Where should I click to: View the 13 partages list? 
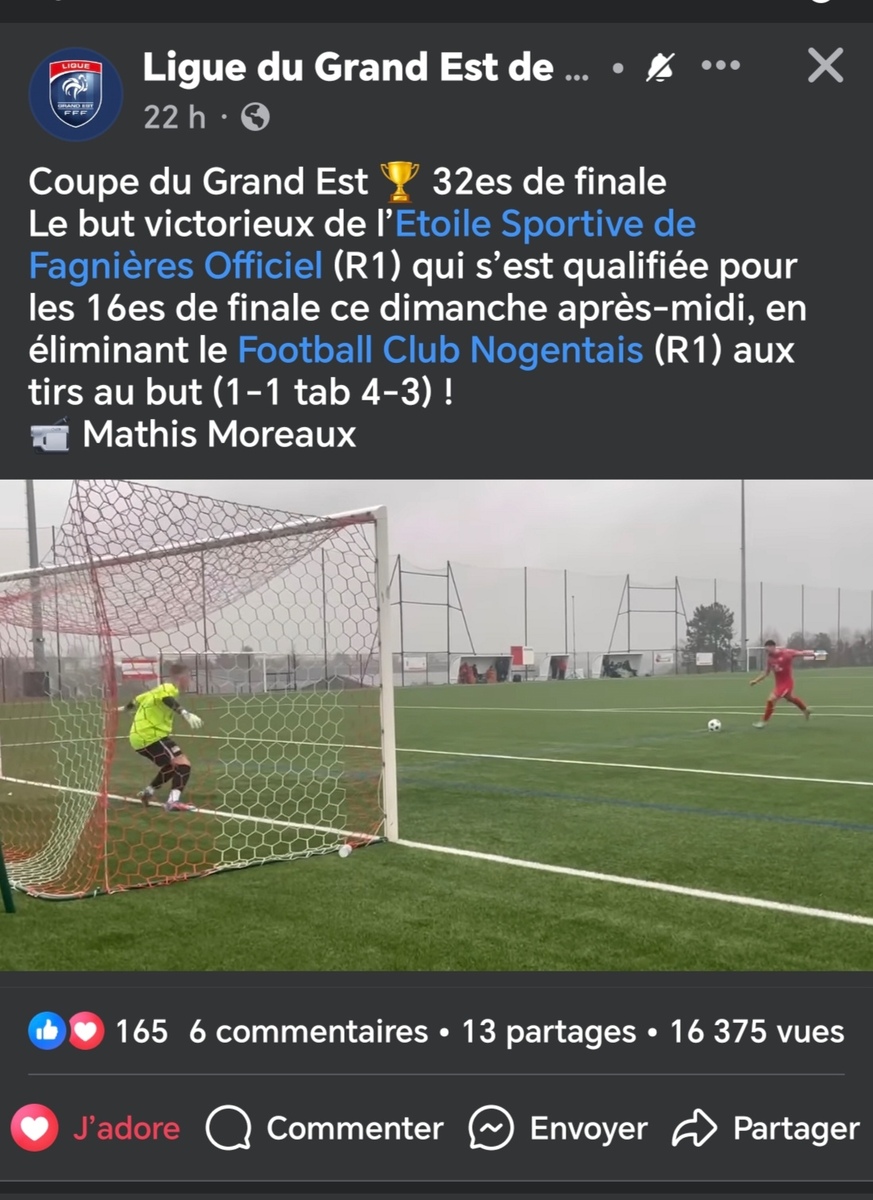548,1031
